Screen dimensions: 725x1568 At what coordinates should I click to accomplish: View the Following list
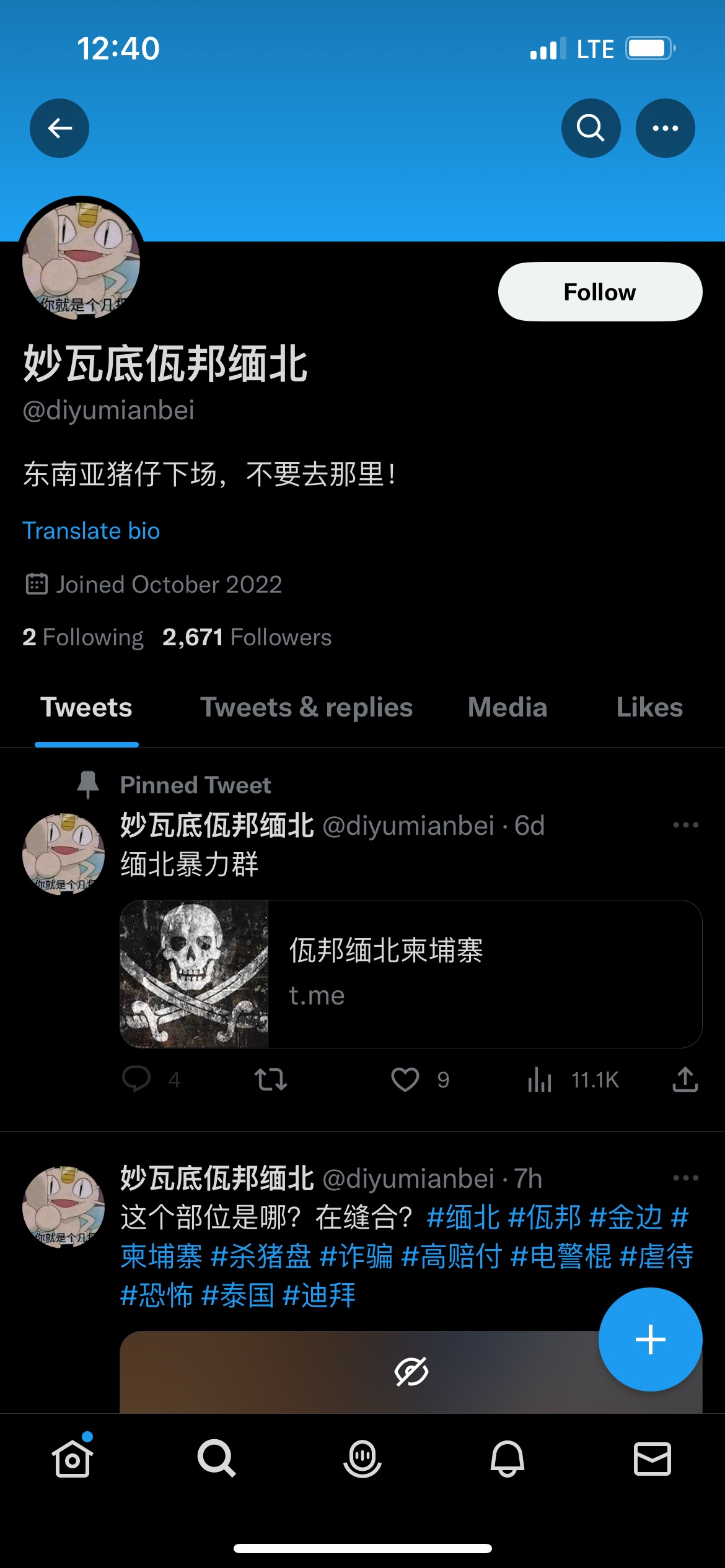(x=83, y=637)
